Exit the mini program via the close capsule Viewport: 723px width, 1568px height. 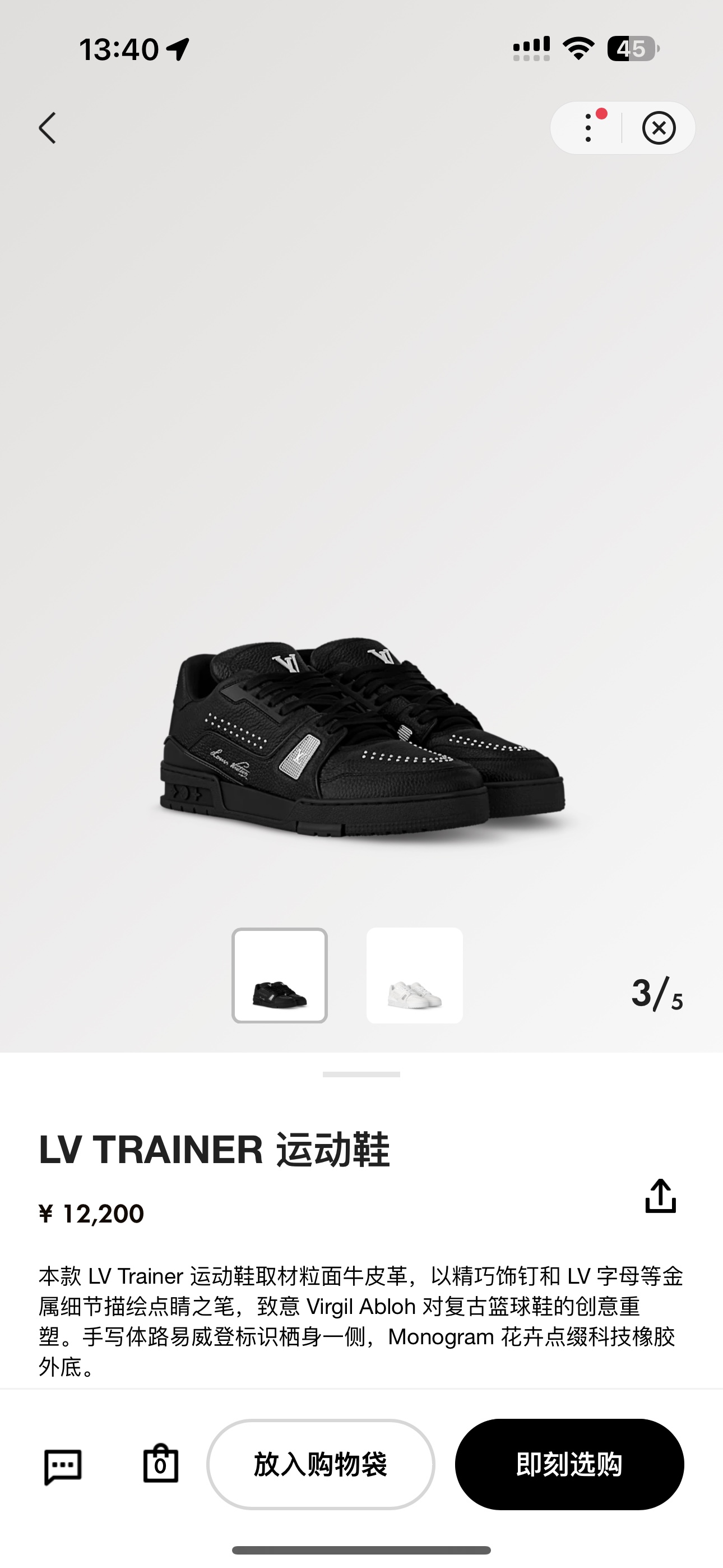coord(660,127)
